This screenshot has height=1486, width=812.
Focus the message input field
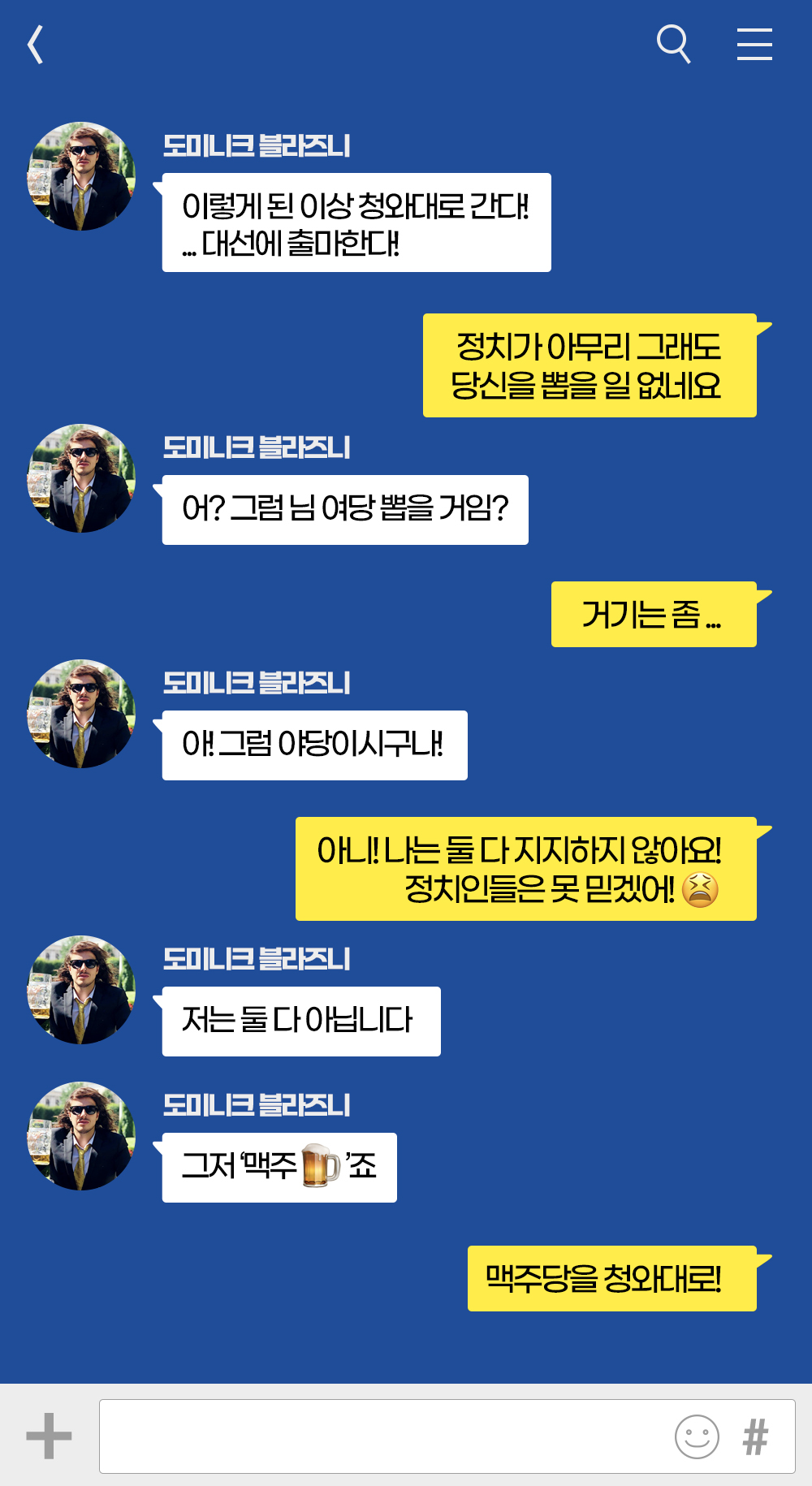447,1436
